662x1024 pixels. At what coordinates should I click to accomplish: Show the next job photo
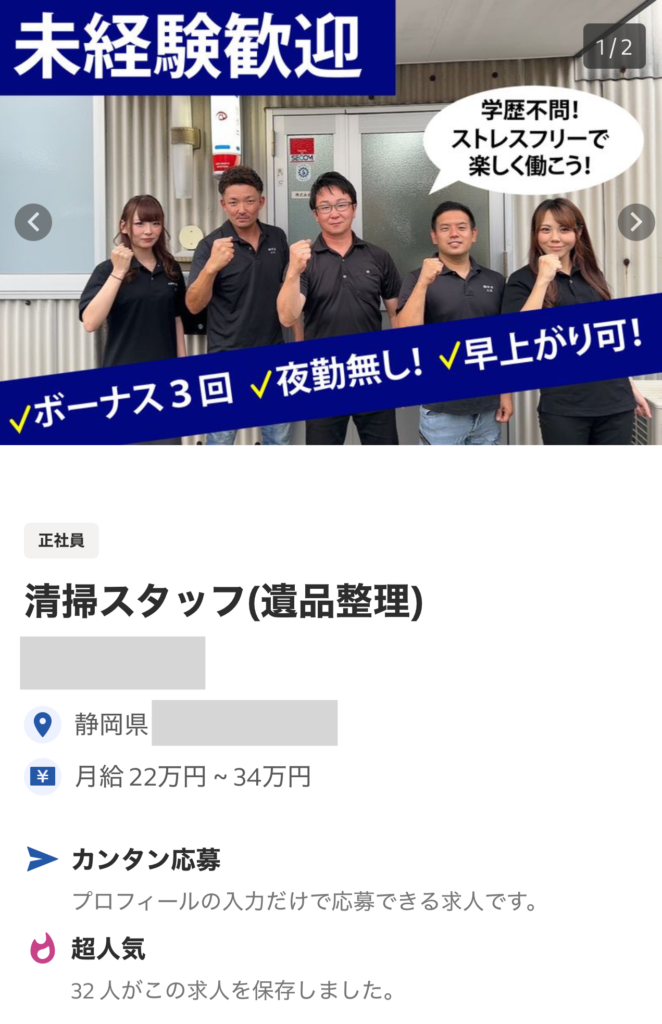pos(636,222)
